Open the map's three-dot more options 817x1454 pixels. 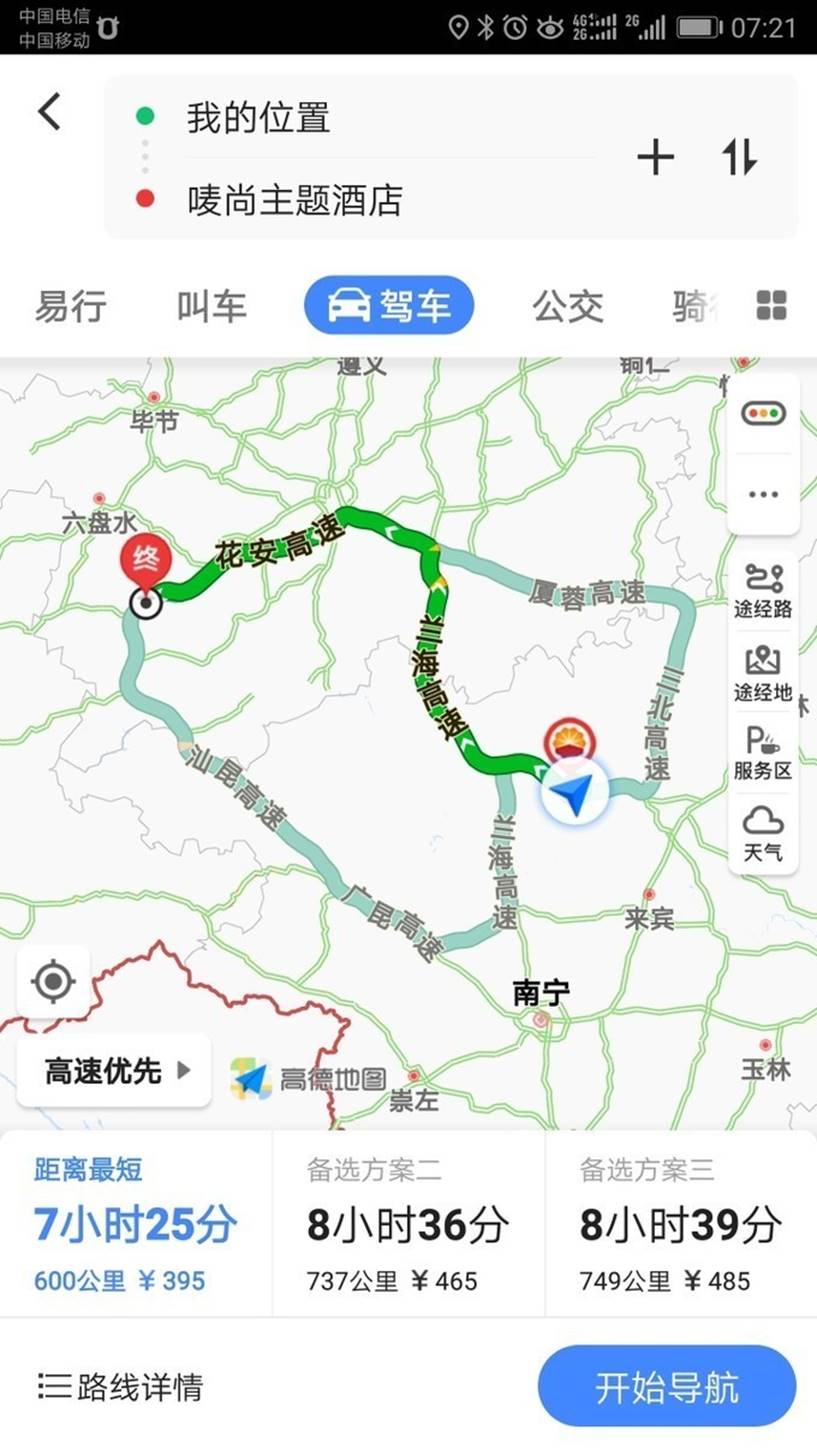pyautogui.click(x=763, y=494)
